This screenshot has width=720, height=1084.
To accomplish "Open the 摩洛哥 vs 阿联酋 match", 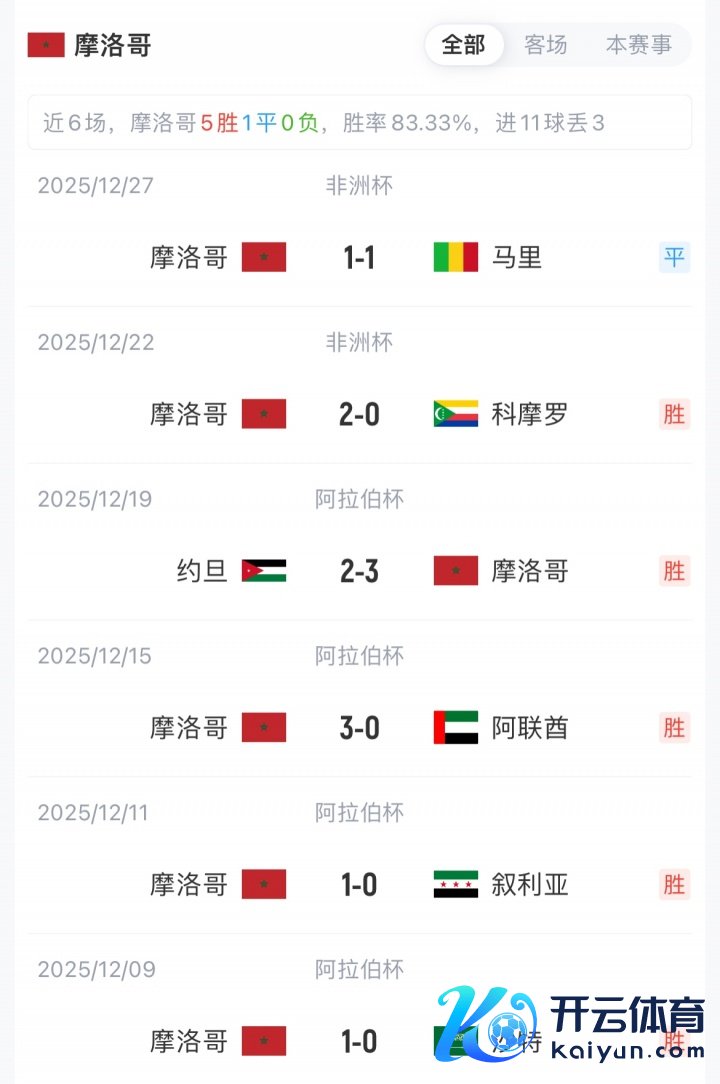I will pos(359,728).
